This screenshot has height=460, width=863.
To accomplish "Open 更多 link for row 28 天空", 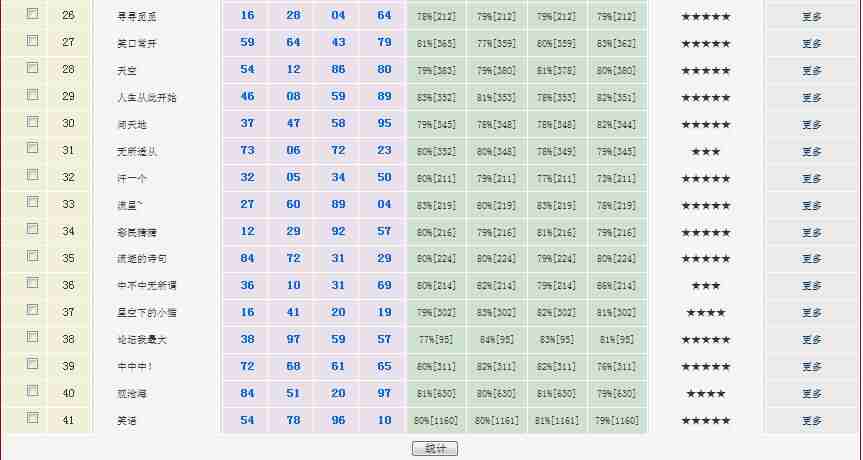I will coord(812,71).
